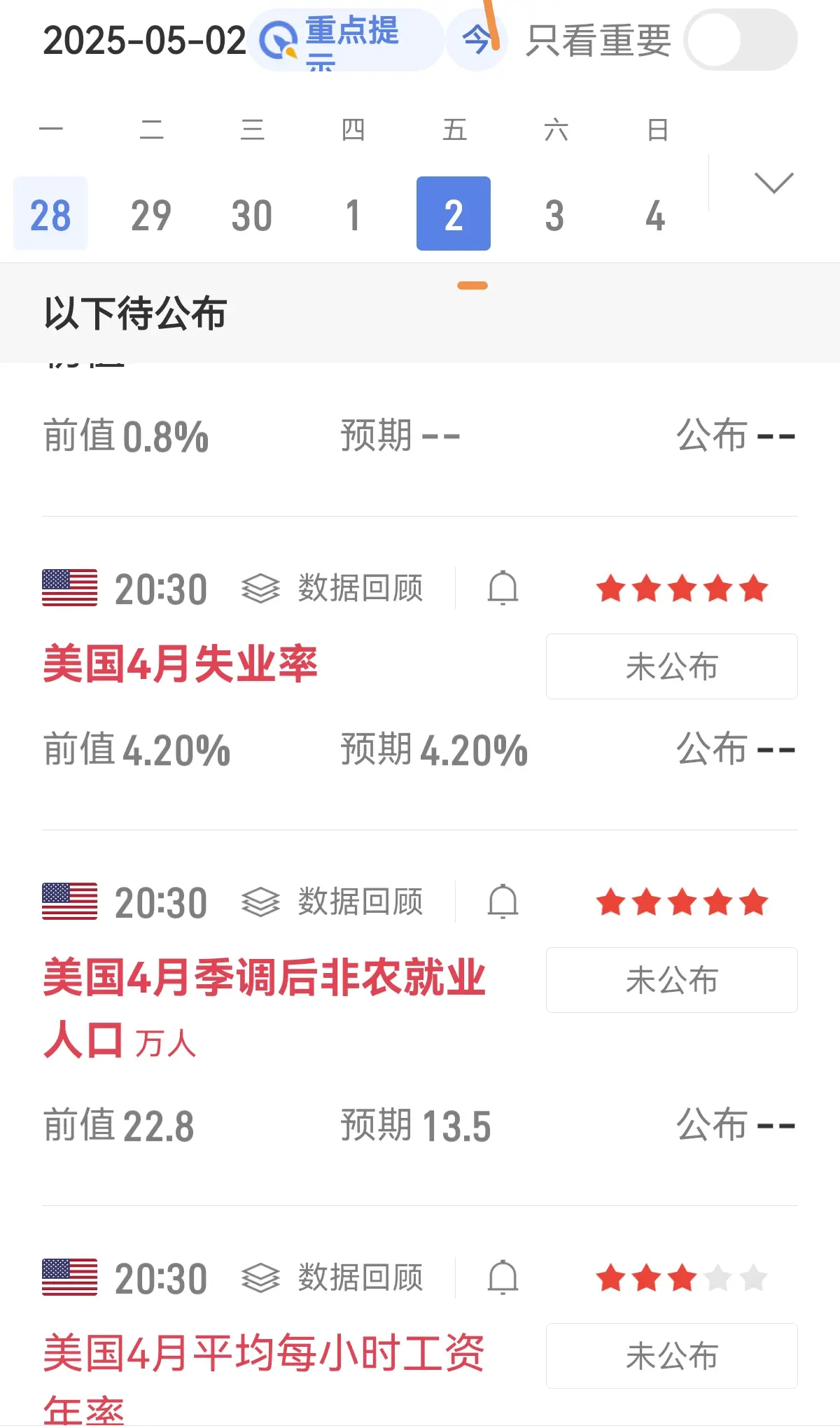This screenshot has height=1428, width=840.
Task: Open the 美国4月失业率 data details
Action: point(181,665)
